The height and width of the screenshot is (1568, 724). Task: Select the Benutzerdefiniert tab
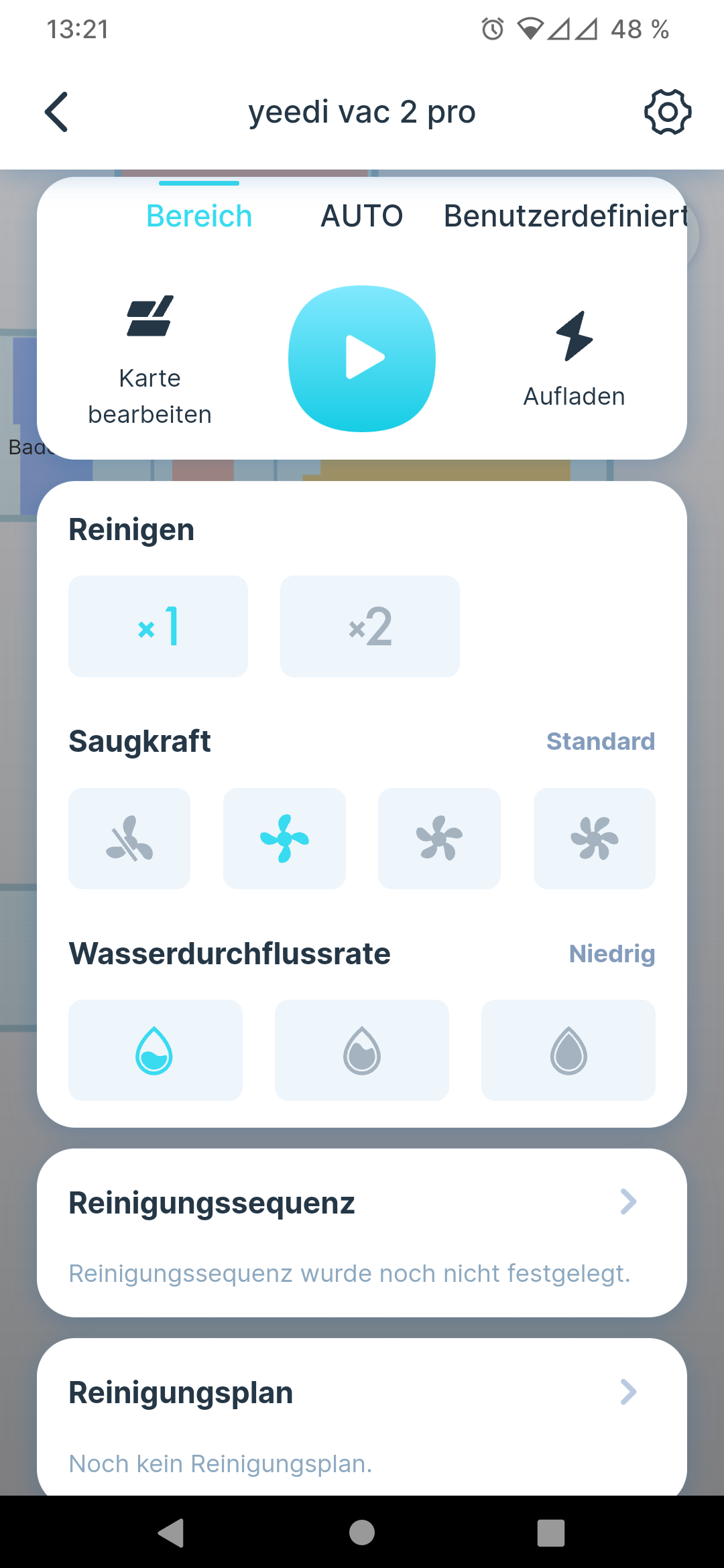566,216
